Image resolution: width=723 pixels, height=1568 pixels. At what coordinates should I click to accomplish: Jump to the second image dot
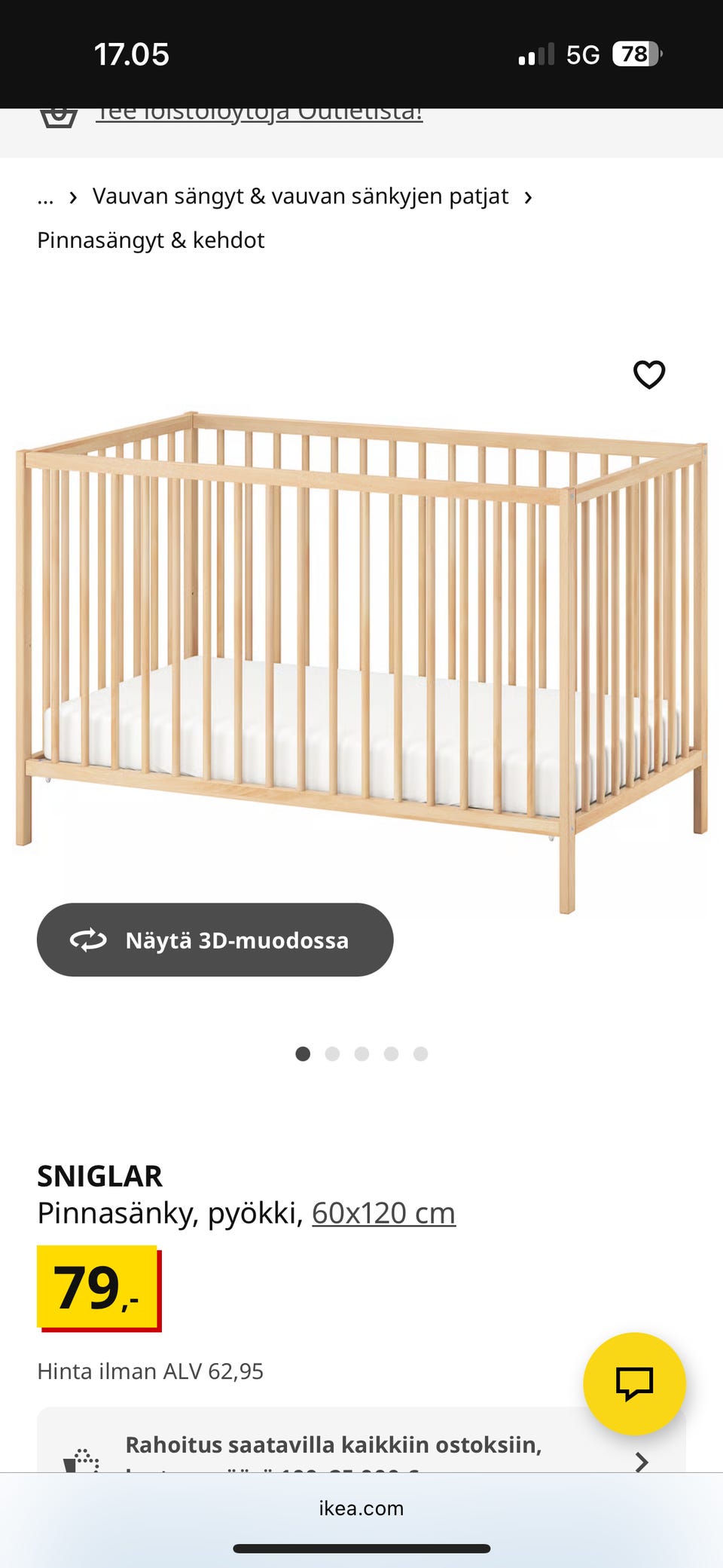pyautogui.click(x=332, y=1053)
